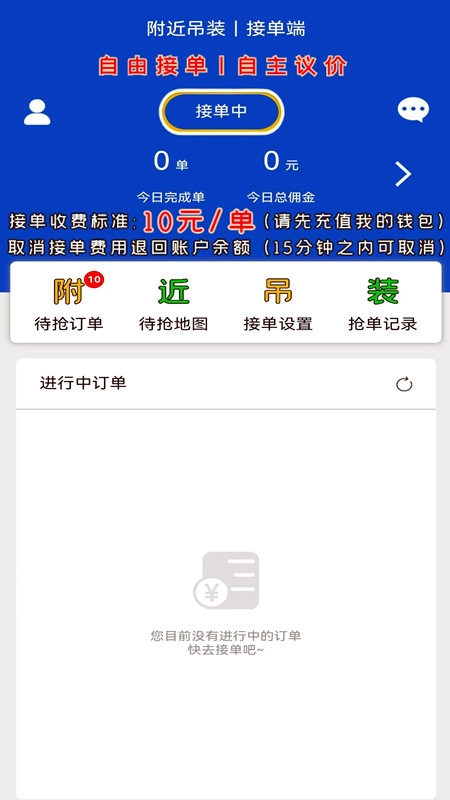Screen dimensions: 450x800
Task: Open 待抢订单 pending orders
Action: pyautogui.click(x=69, y=305)
